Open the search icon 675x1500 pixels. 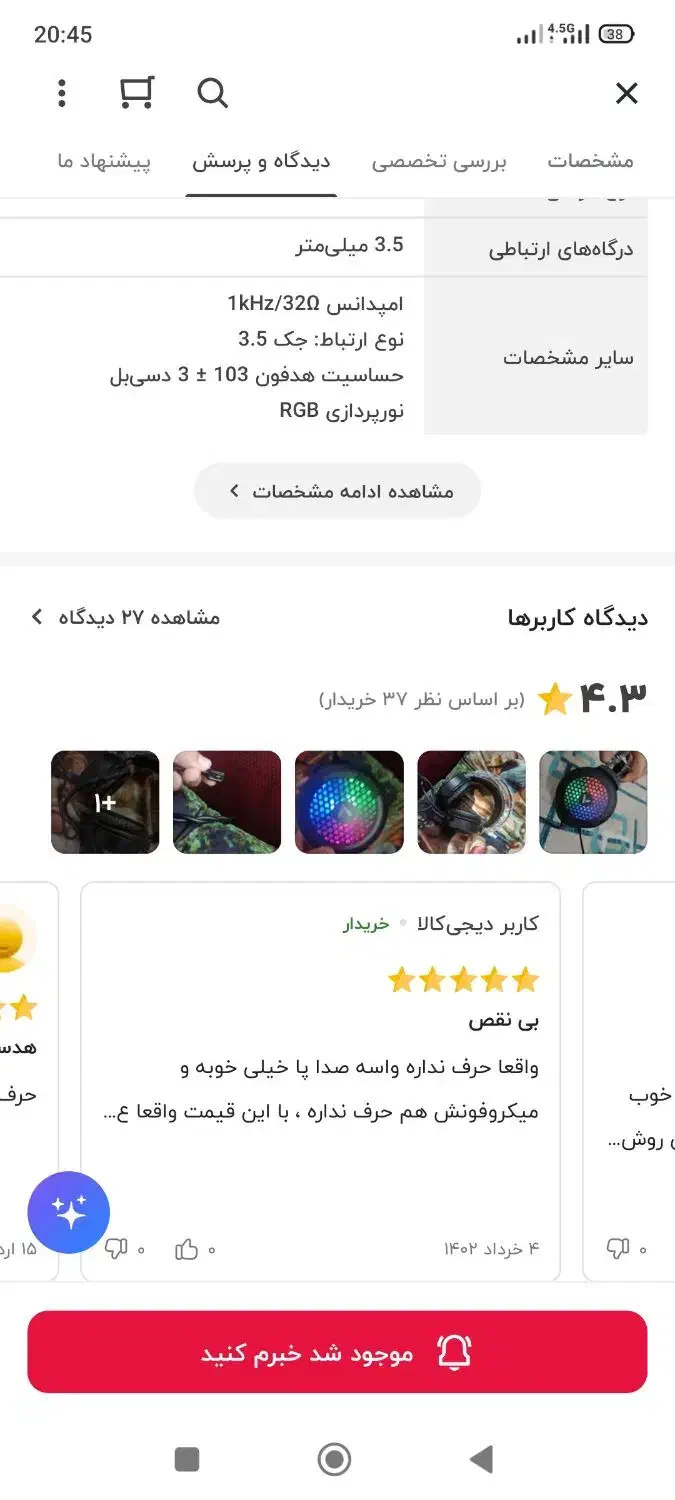click(212, 94)
